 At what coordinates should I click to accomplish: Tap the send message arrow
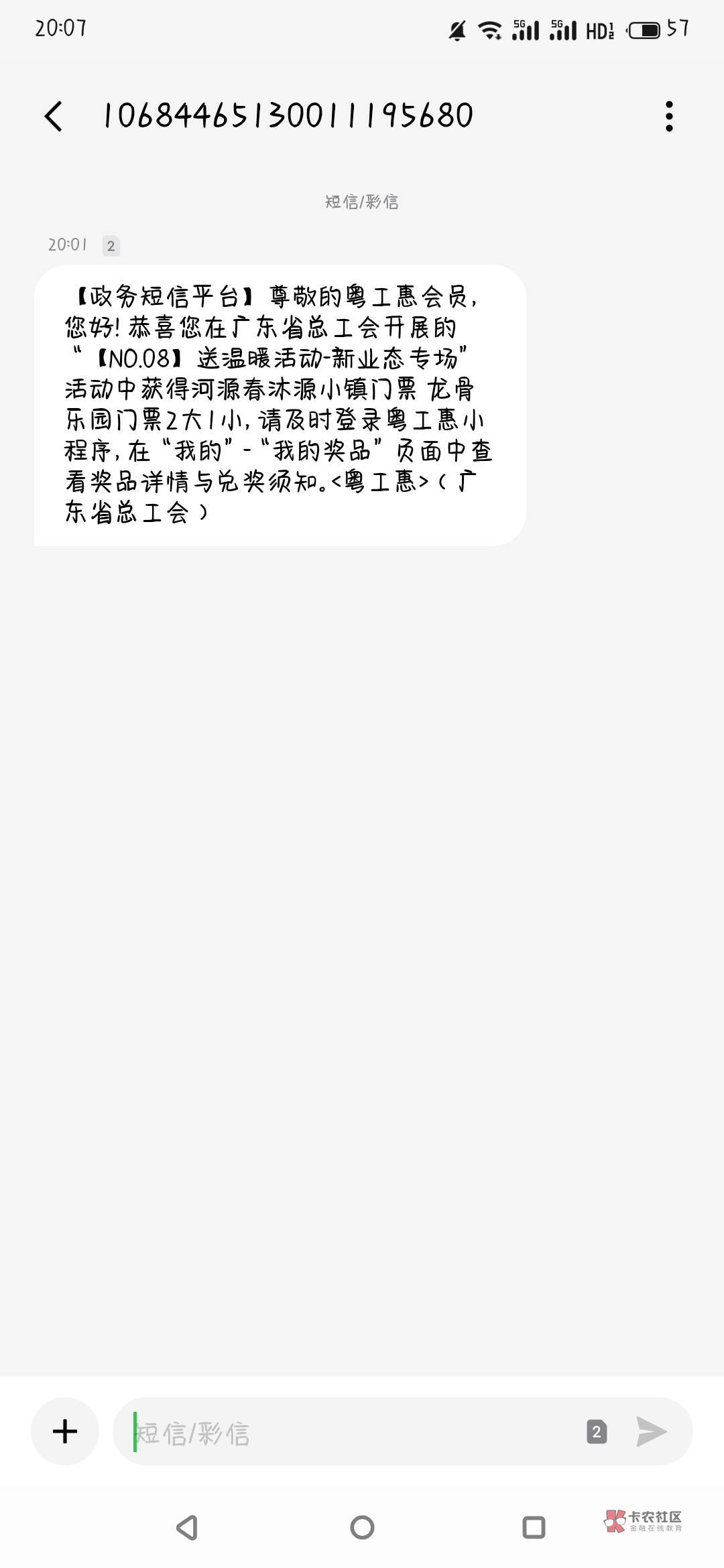[650, 1431]
